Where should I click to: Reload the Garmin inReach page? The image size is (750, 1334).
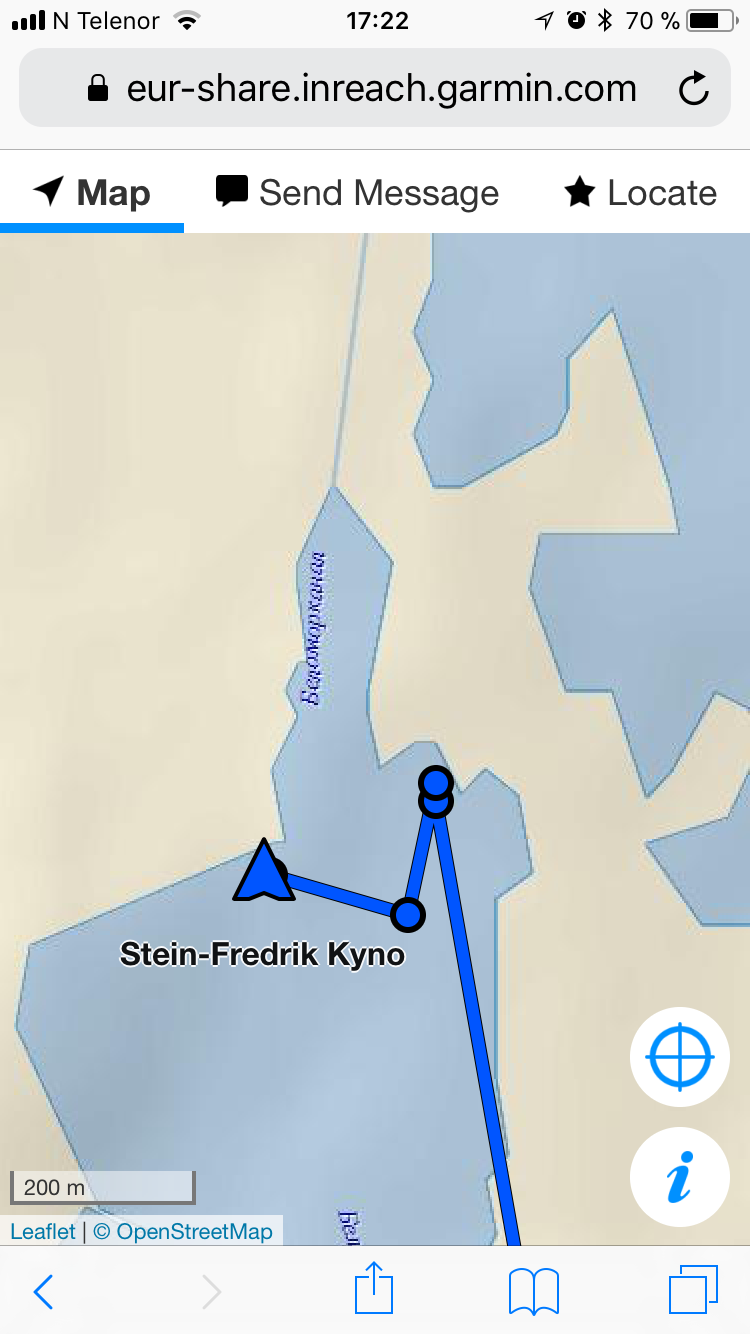click(x=693, y=90)
